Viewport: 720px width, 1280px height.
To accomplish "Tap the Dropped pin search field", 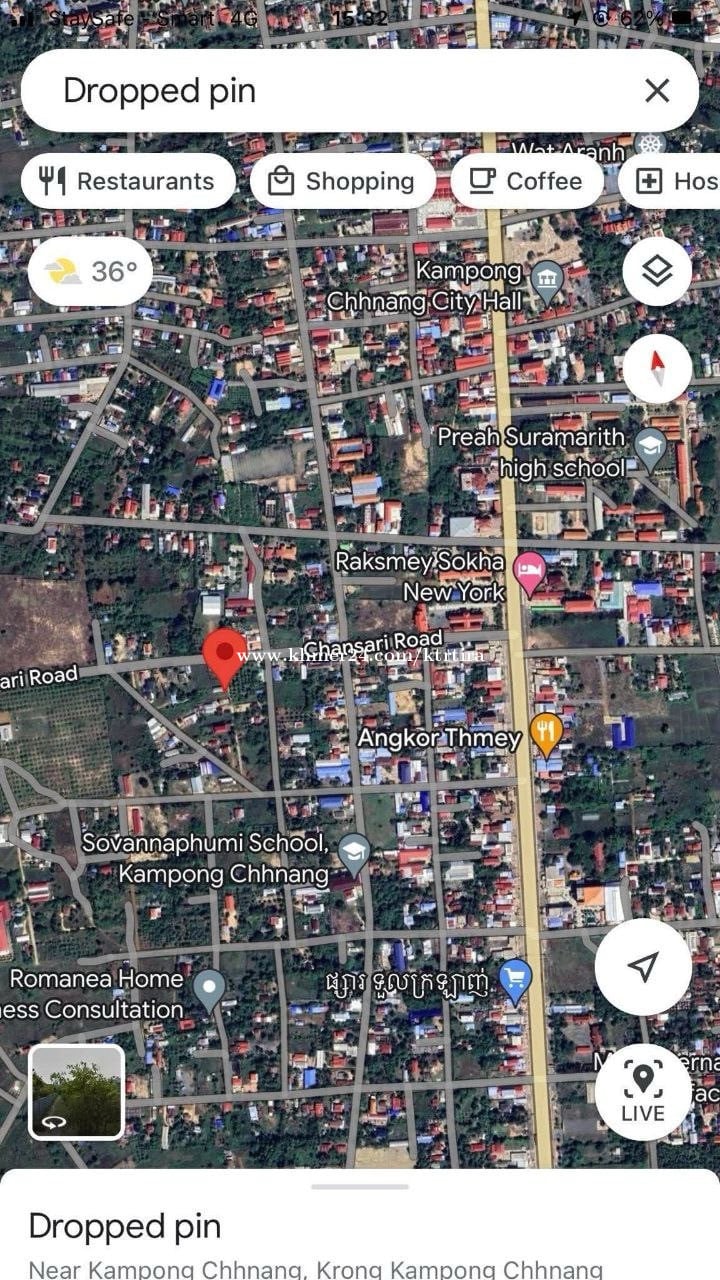I will [x=330, y=91].
